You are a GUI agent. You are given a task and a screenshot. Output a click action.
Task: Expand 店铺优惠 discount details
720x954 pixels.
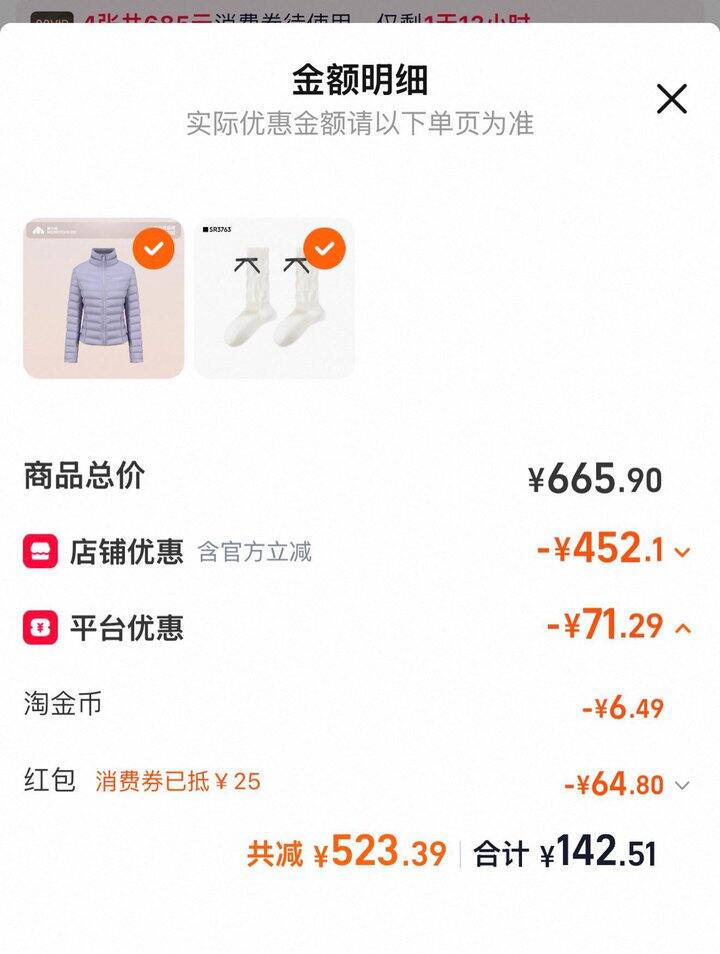[x=683, y=552]
